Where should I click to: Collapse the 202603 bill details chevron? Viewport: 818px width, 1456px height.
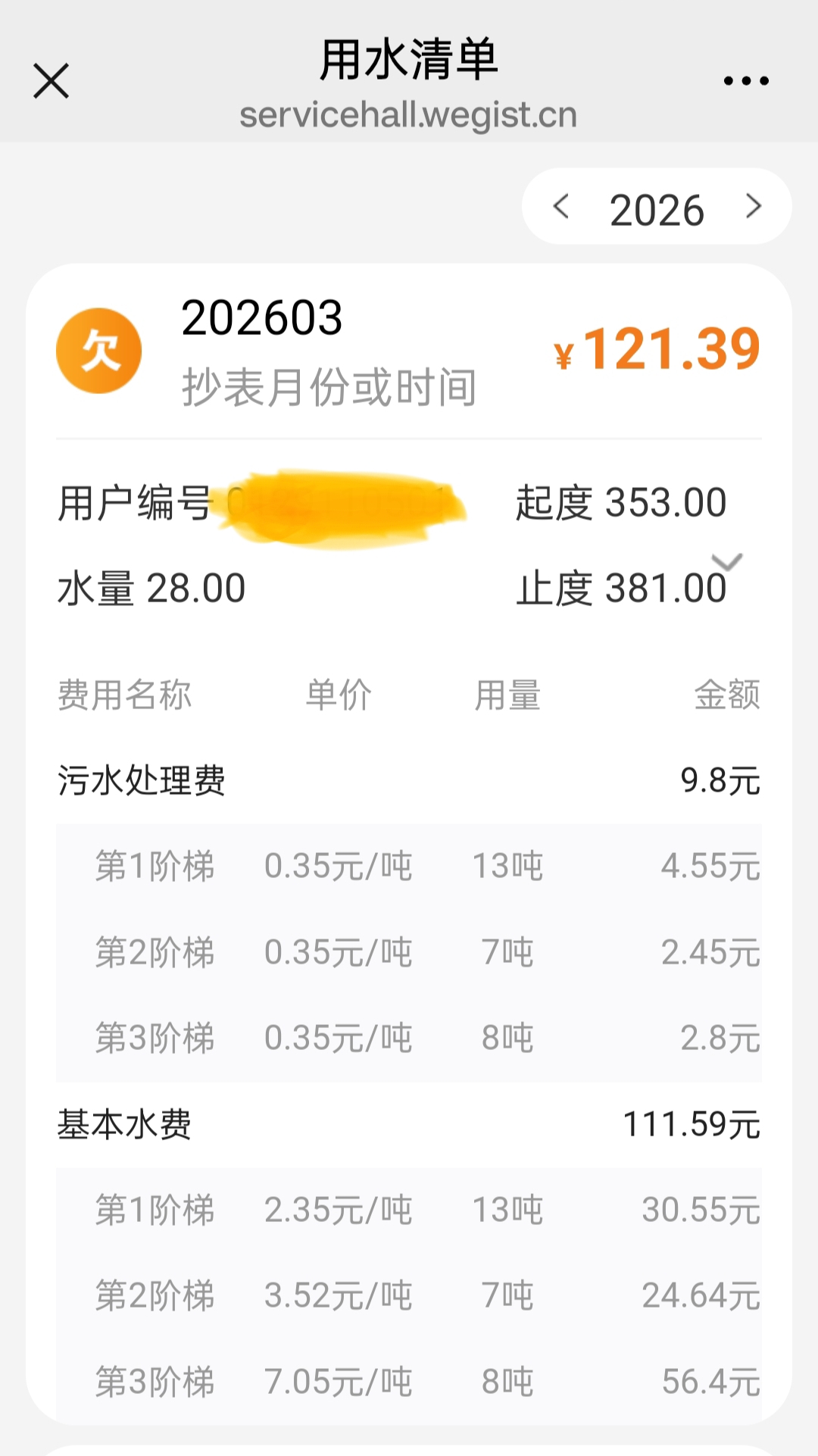pyautogui.click(x=727, y=561)
